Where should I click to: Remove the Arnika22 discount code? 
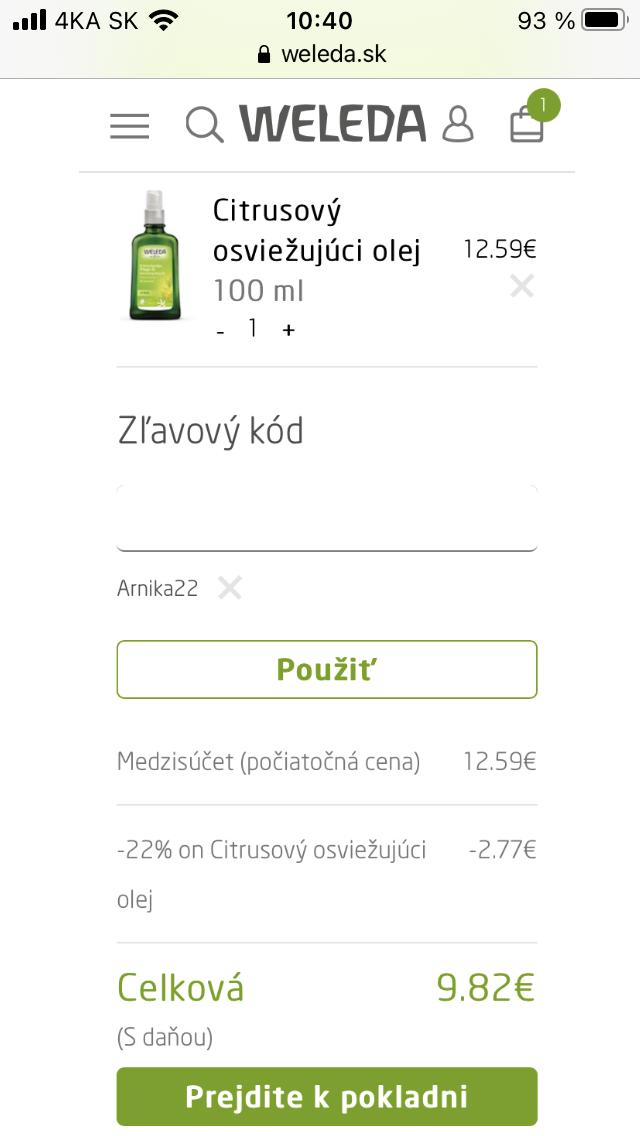pyautogui.click(x=230, y=588)
